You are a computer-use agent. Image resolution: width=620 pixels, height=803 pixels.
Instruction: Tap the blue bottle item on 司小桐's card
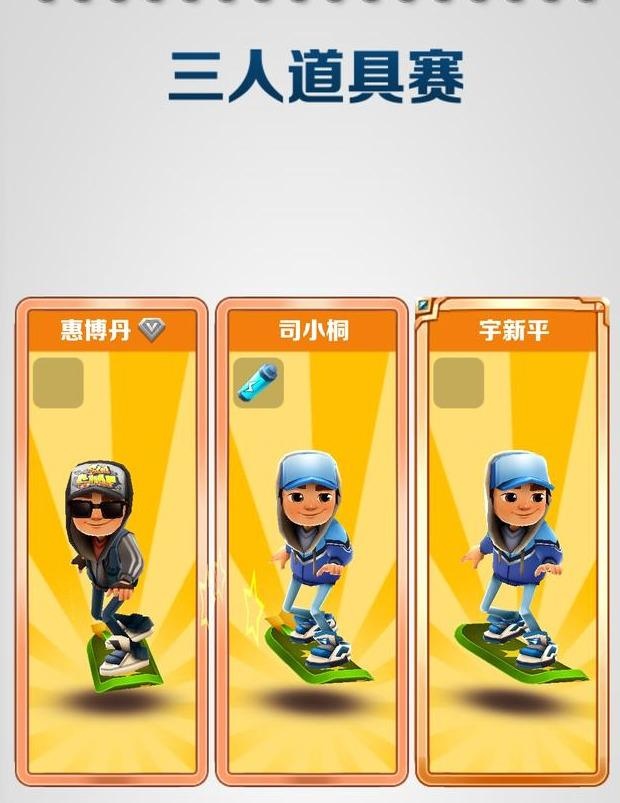(258, 383)
